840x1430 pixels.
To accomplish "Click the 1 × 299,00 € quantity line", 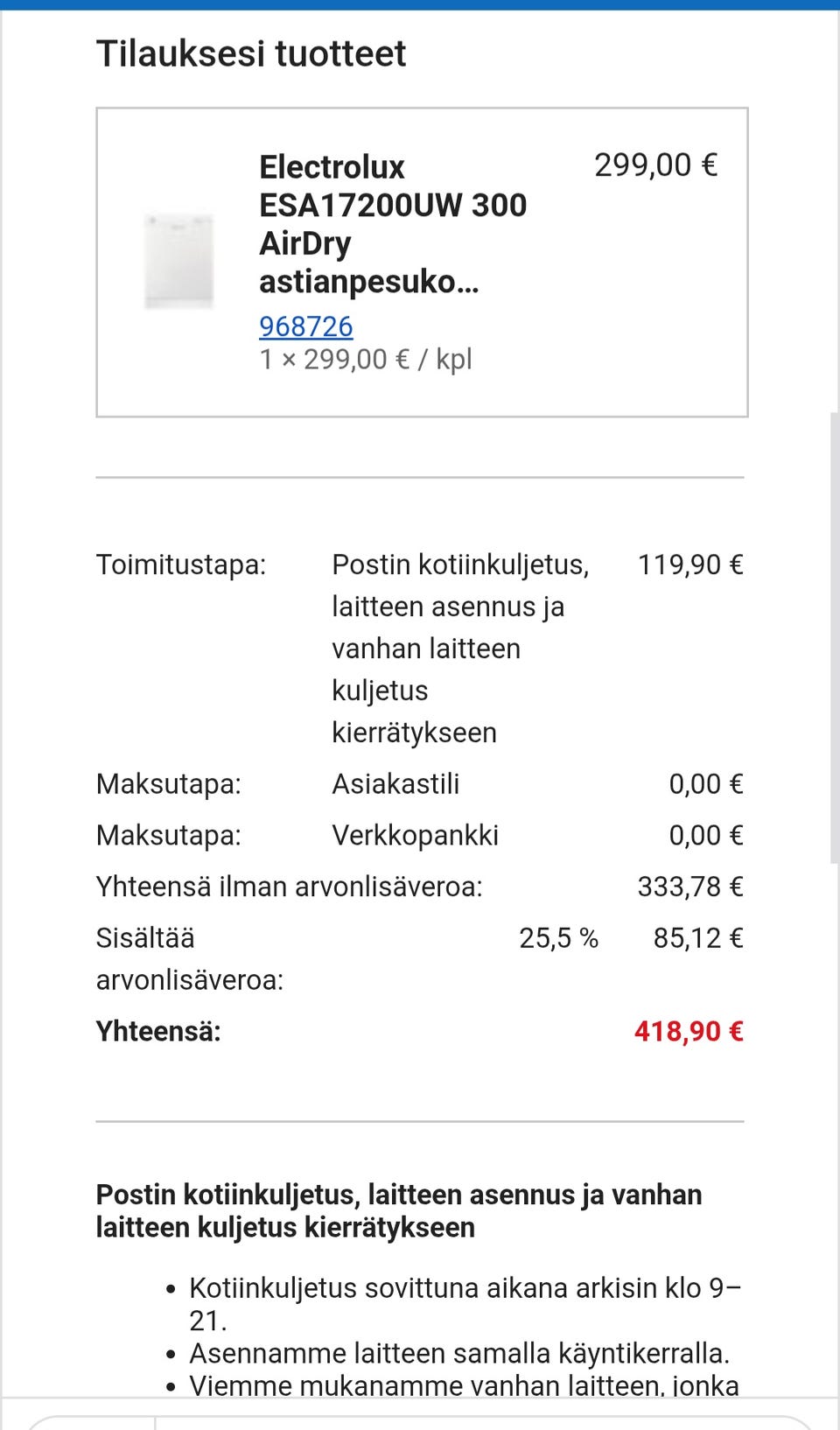I will pos(365,359).
